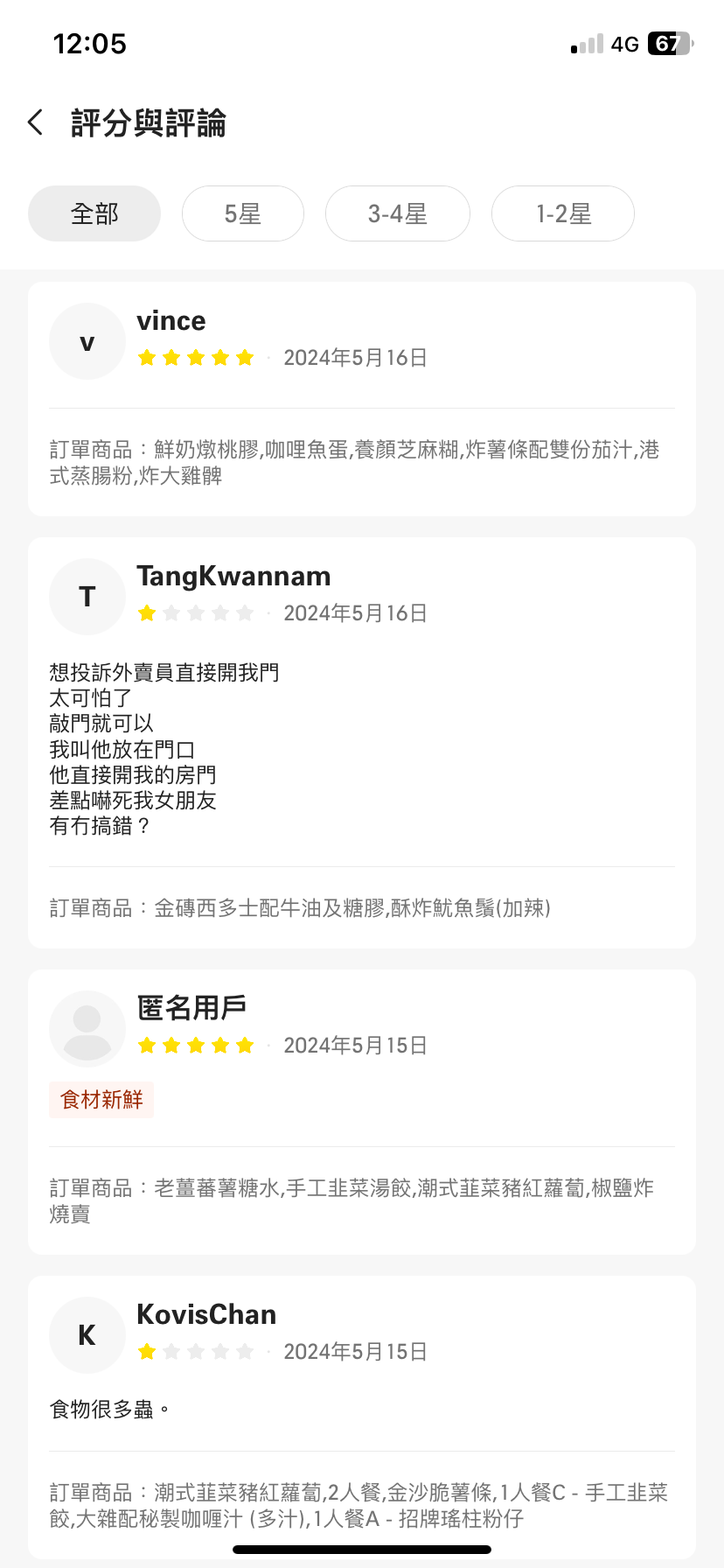Switch to the 1-2星 reviews filter

click(x=563, y=213)
